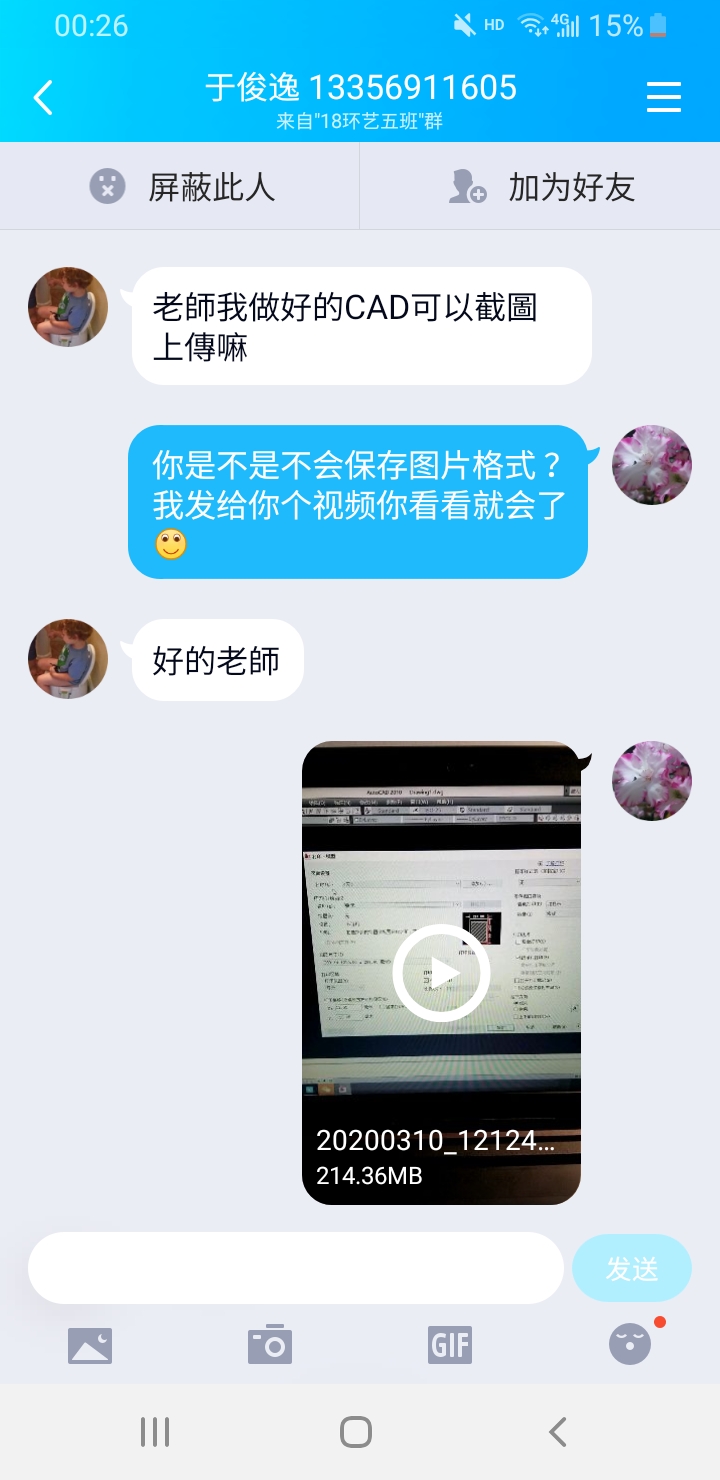Go back from the chat
720x1480 pixels.
tap(42, 98)
